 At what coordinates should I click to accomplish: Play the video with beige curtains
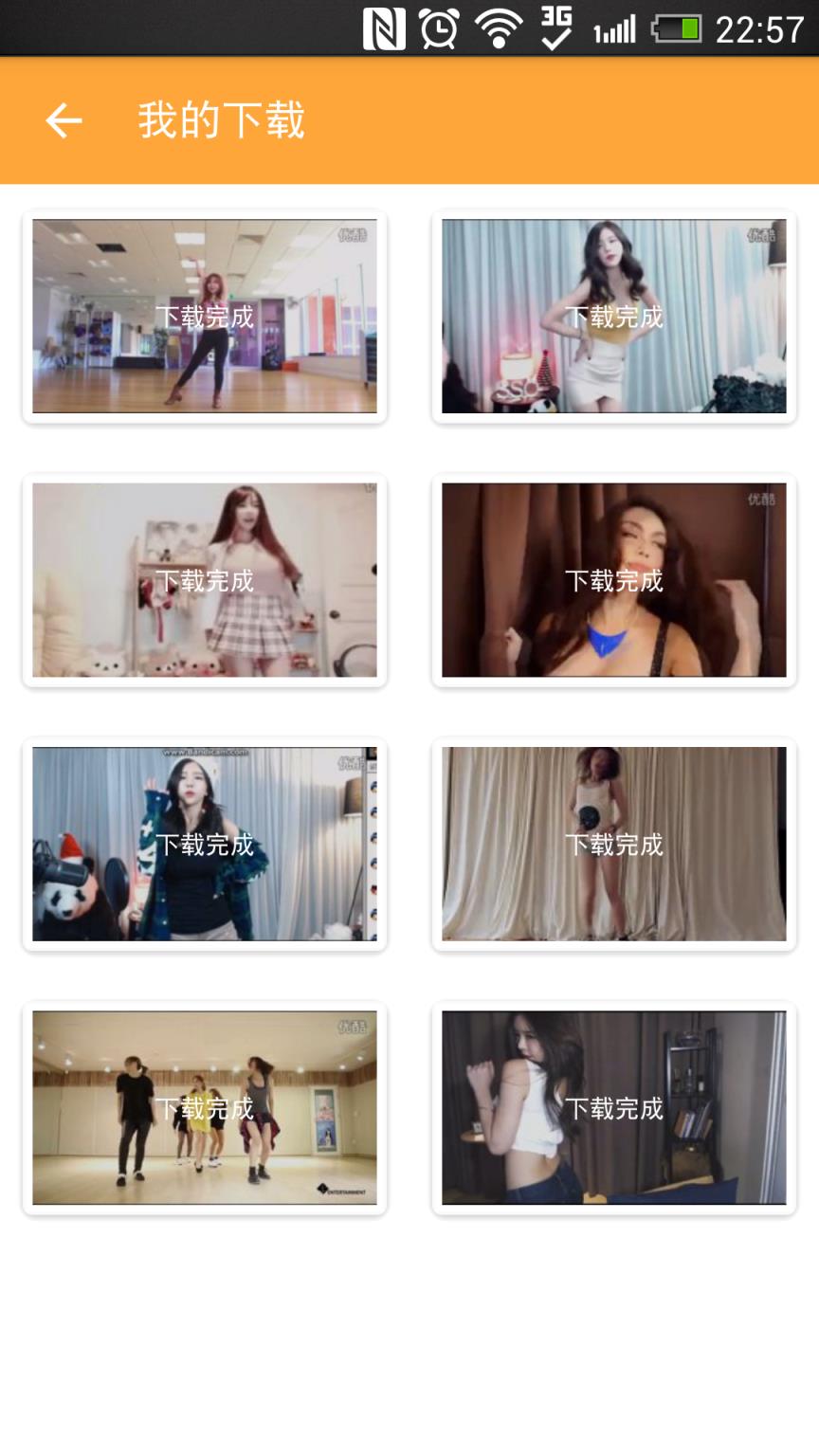pos(613,844)
